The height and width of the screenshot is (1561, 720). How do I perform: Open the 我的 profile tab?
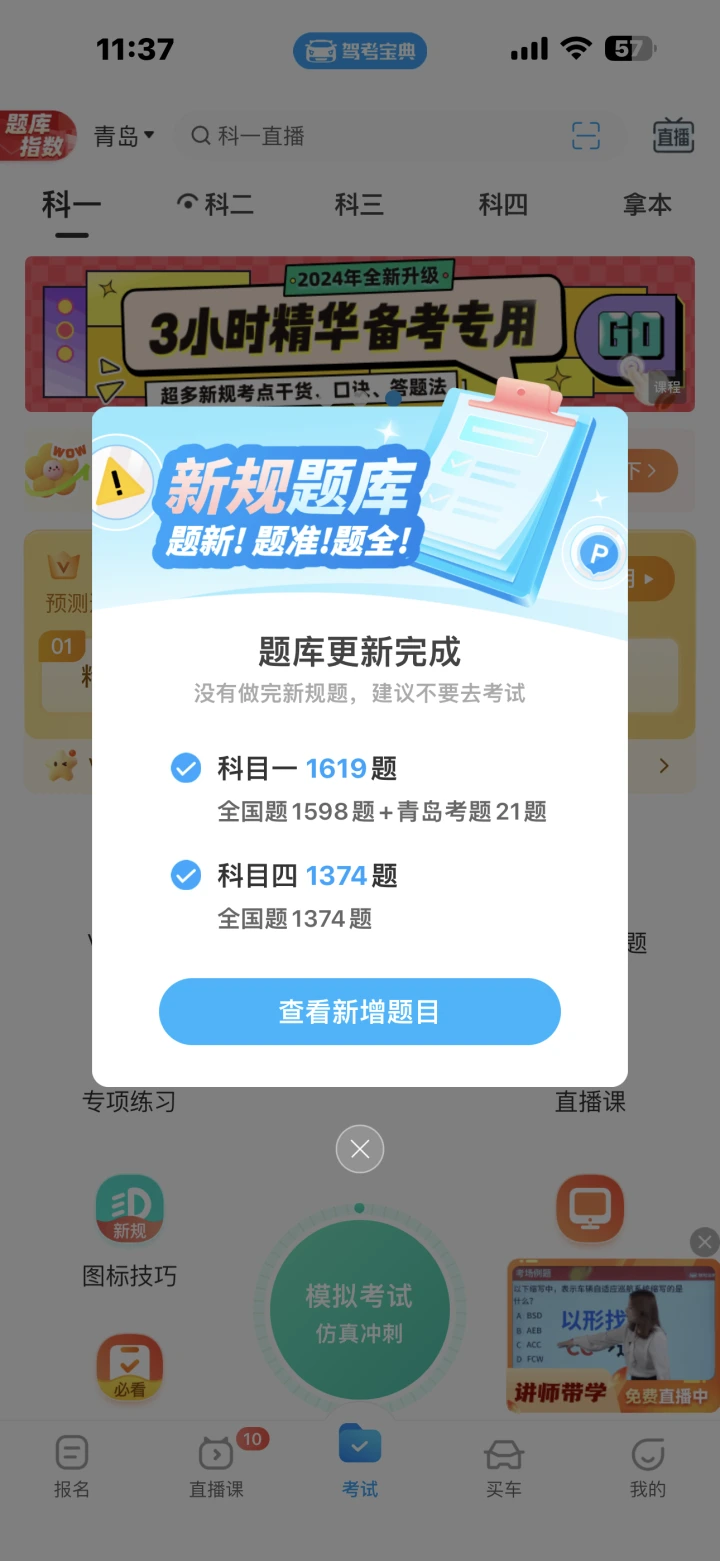[647, 1466]
